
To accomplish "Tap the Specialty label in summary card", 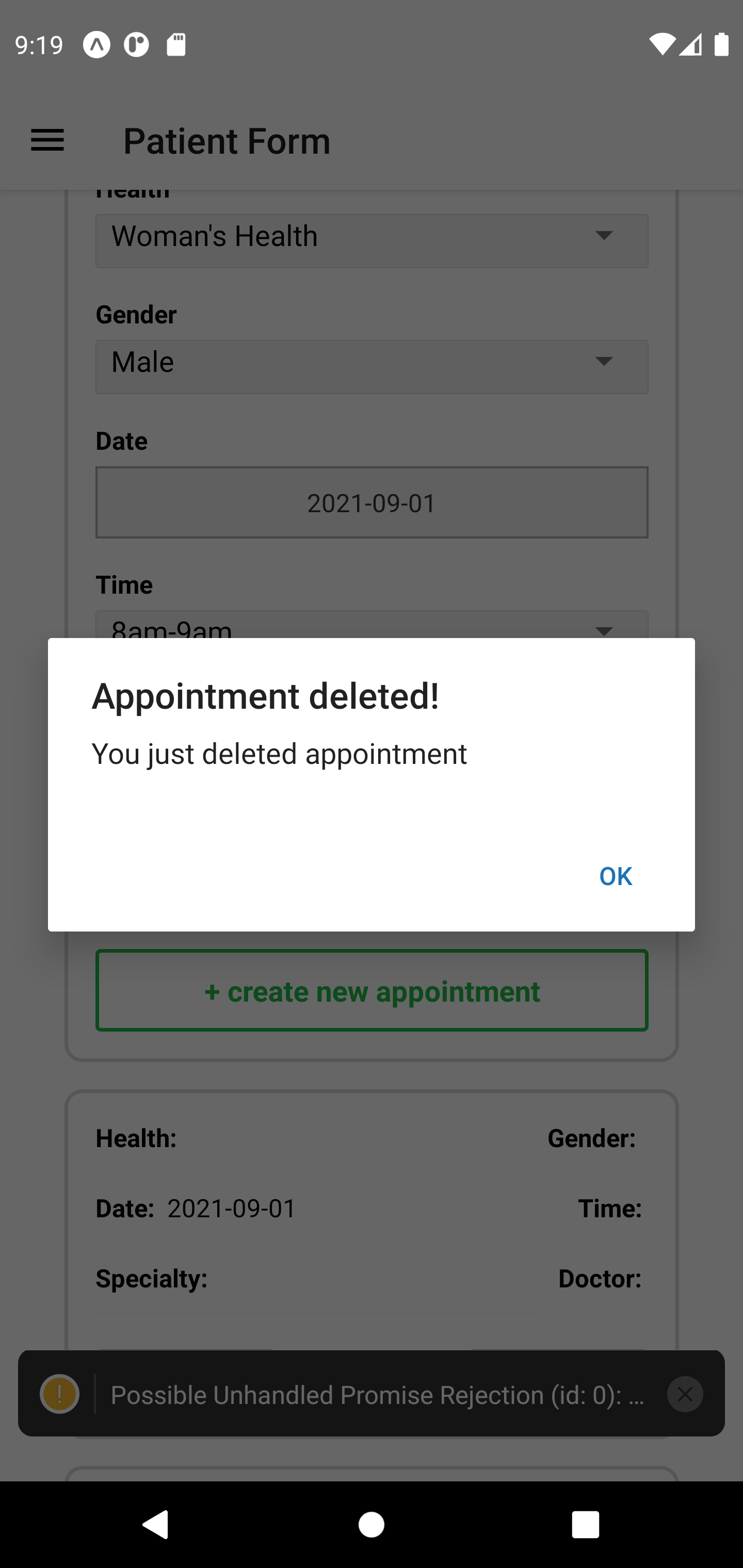I will [151, 1278].
